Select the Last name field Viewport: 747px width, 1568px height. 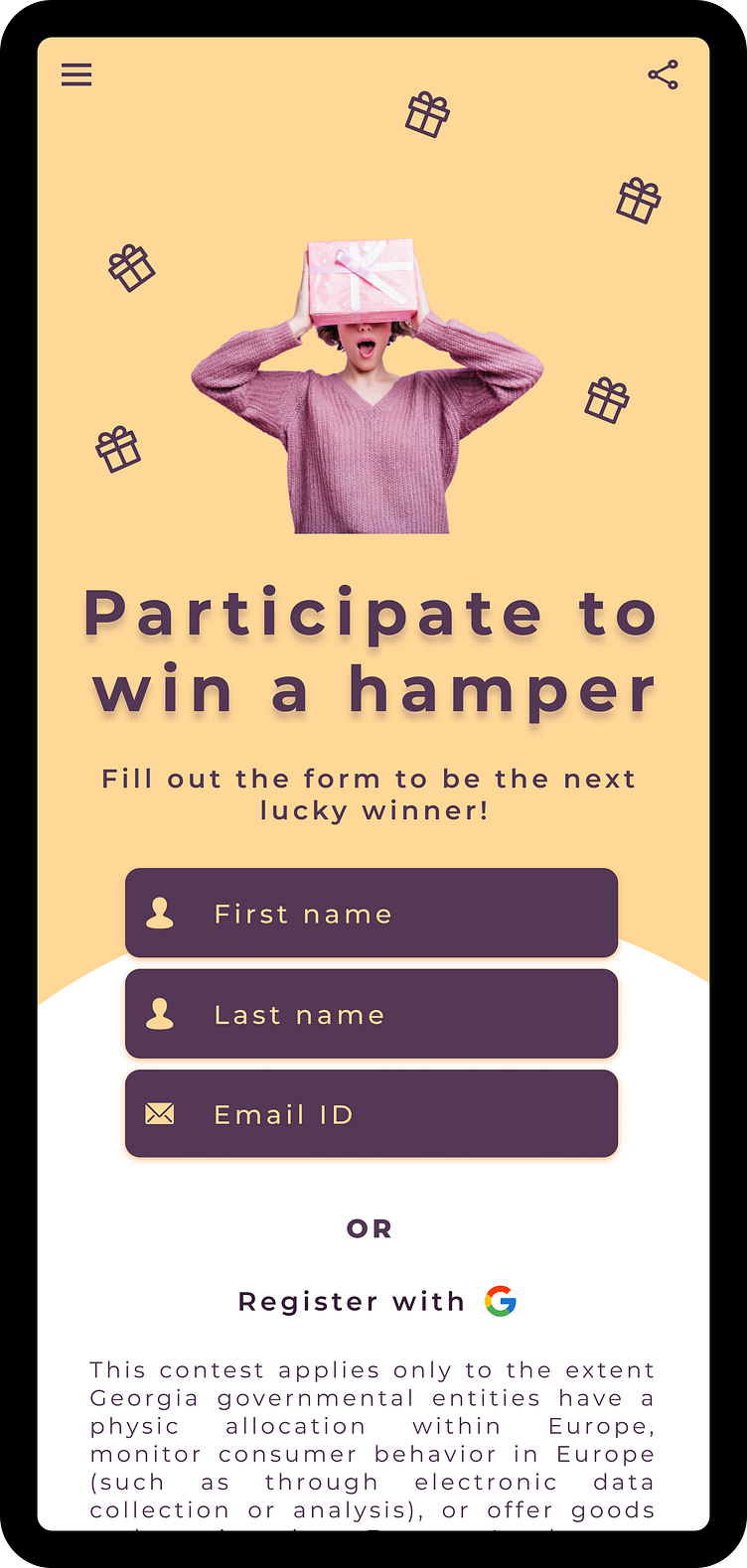point(372,1014)
